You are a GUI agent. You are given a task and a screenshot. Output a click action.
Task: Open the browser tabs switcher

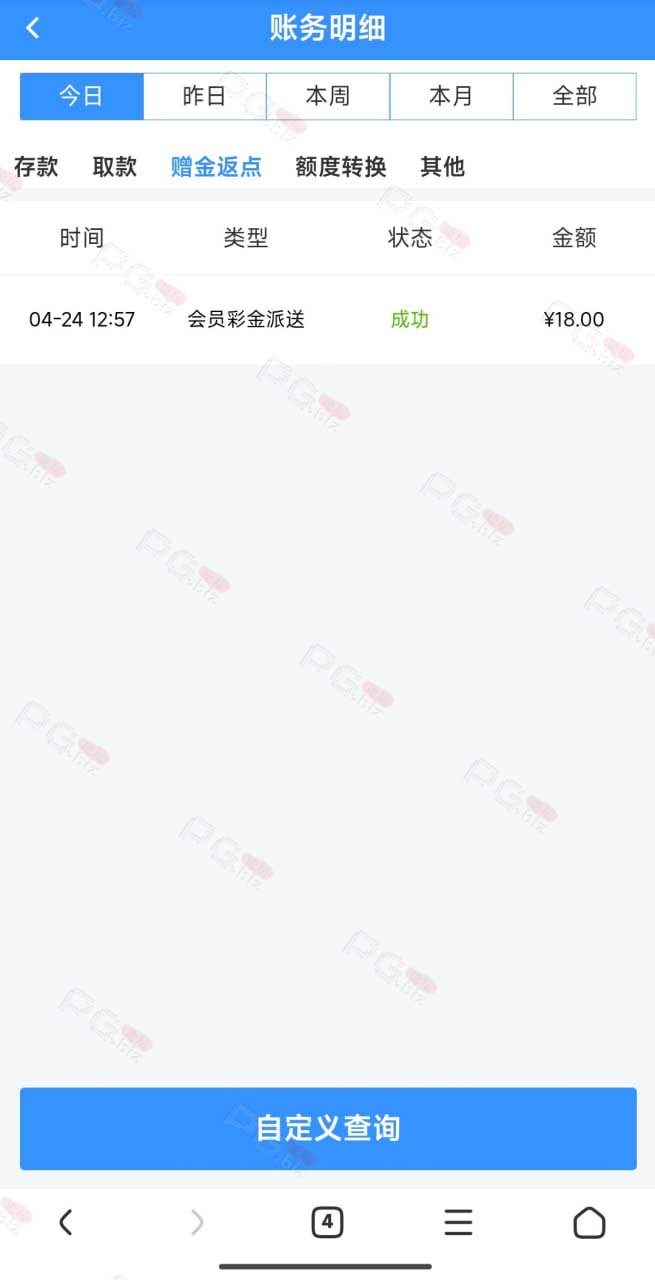[327, 1222]
